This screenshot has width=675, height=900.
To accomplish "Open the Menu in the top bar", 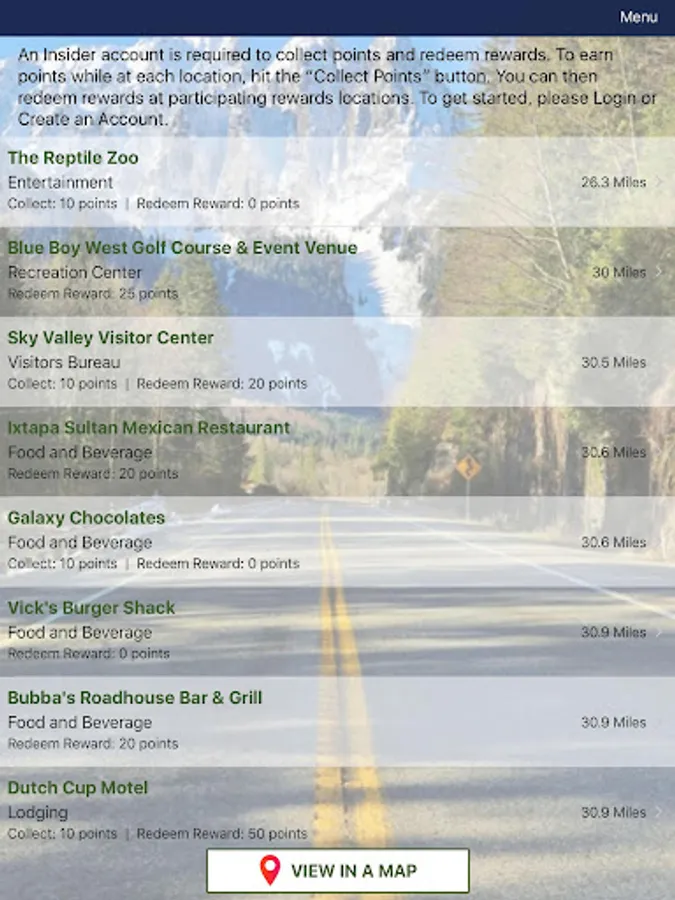I will pos(638,17).
